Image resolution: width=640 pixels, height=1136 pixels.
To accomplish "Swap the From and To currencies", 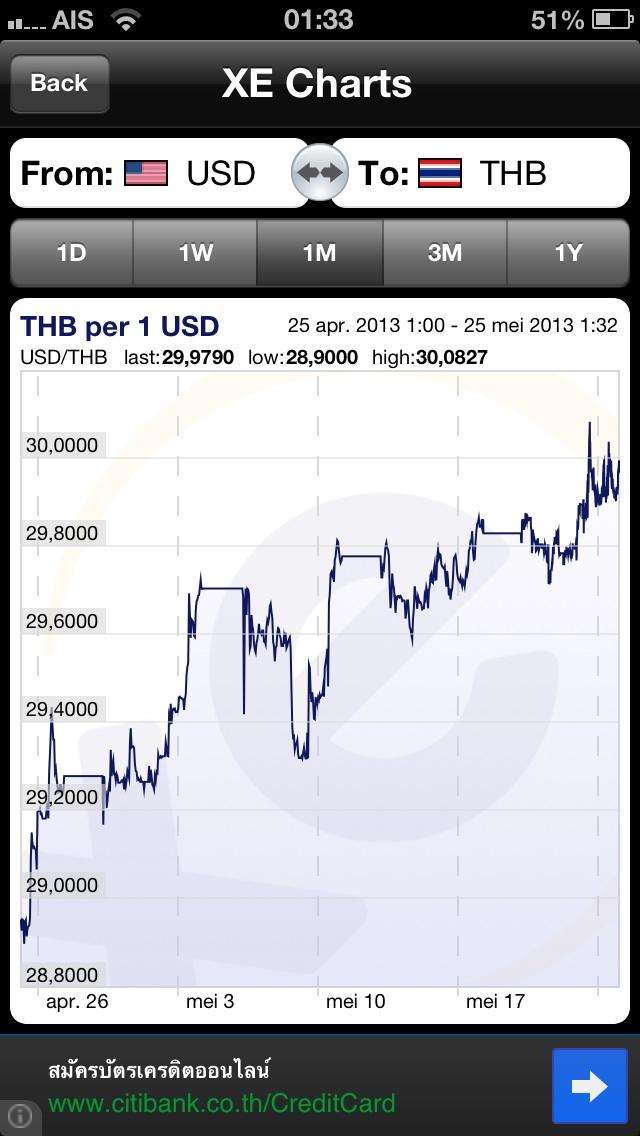I will [319, 173].
